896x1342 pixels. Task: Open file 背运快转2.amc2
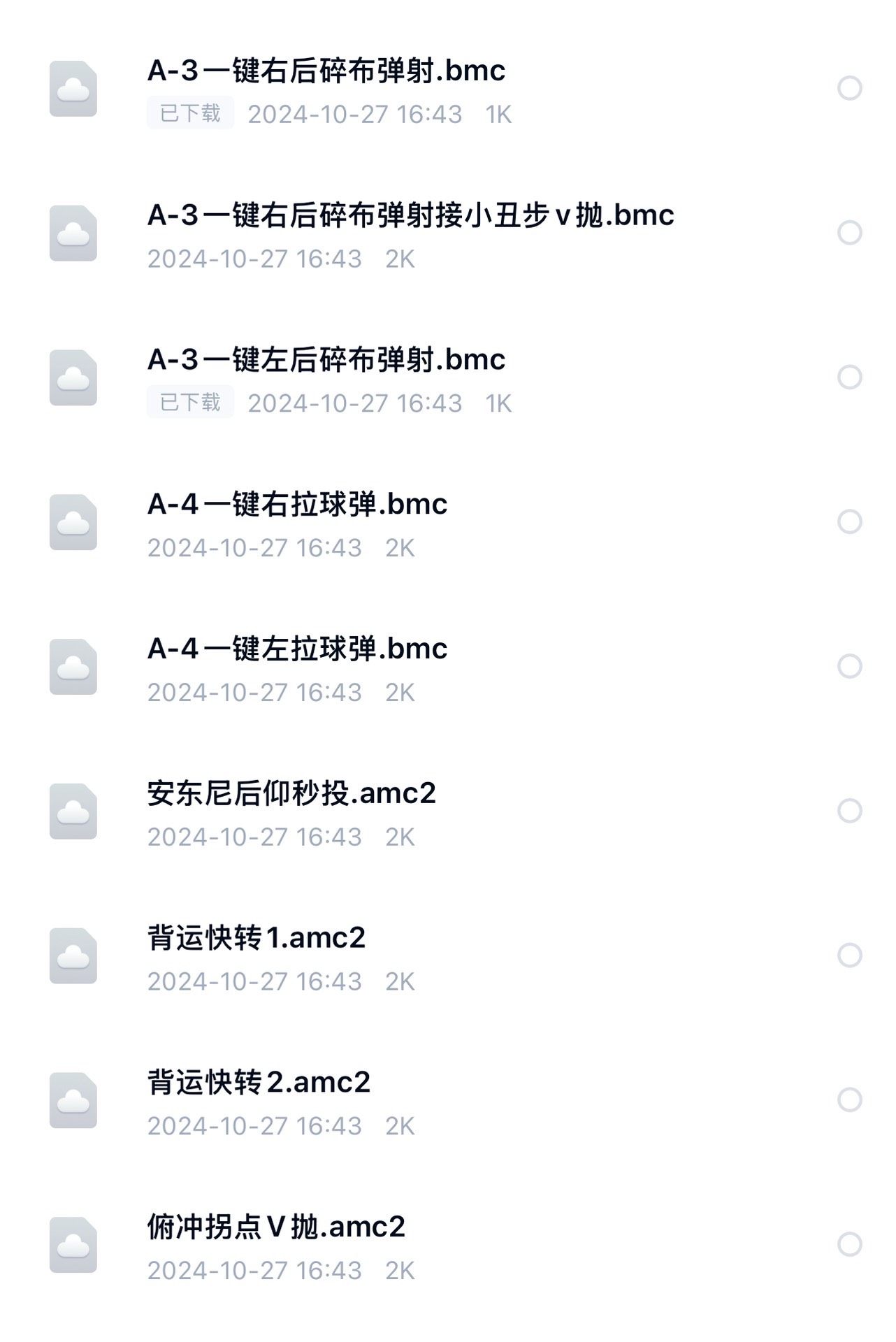(259, 1082)
